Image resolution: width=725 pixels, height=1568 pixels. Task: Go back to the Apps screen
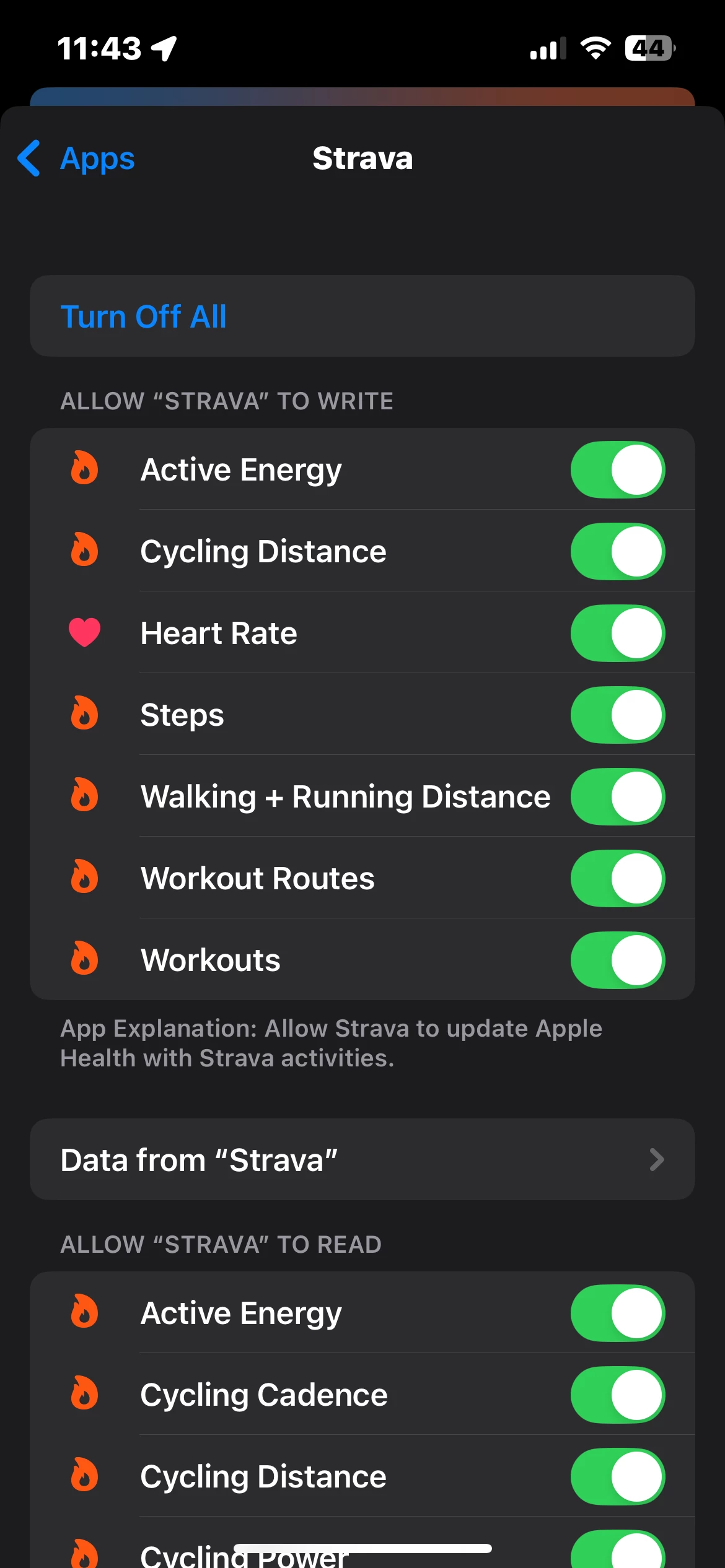tap(76, 159)
